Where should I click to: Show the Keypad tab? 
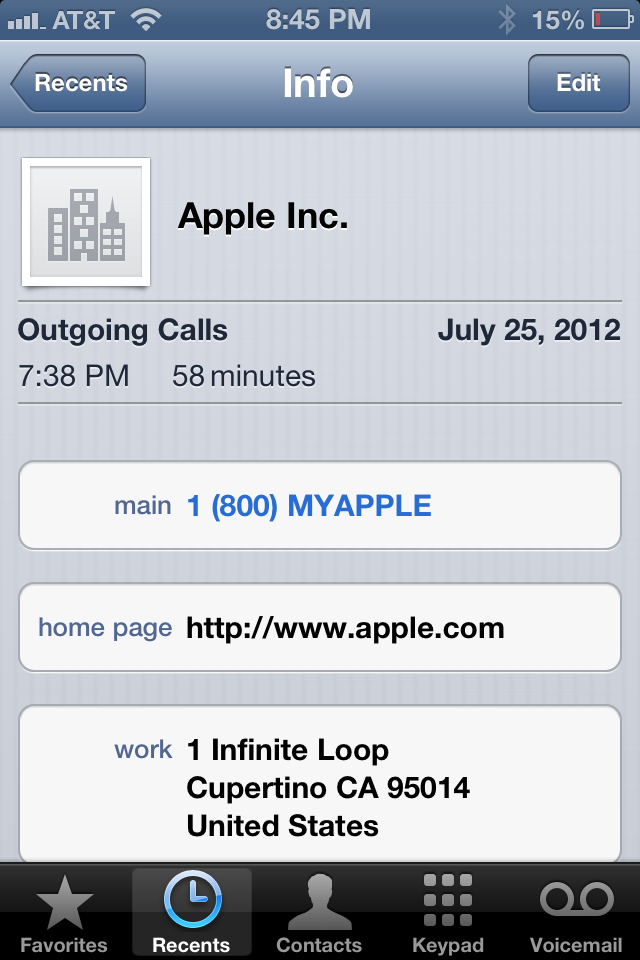point(447,914)
